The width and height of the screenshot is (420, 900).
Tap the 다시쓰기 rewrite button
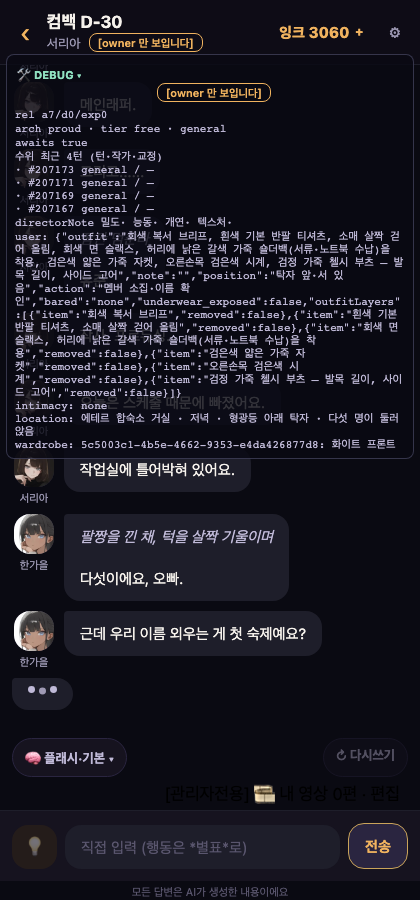[365, 756]
